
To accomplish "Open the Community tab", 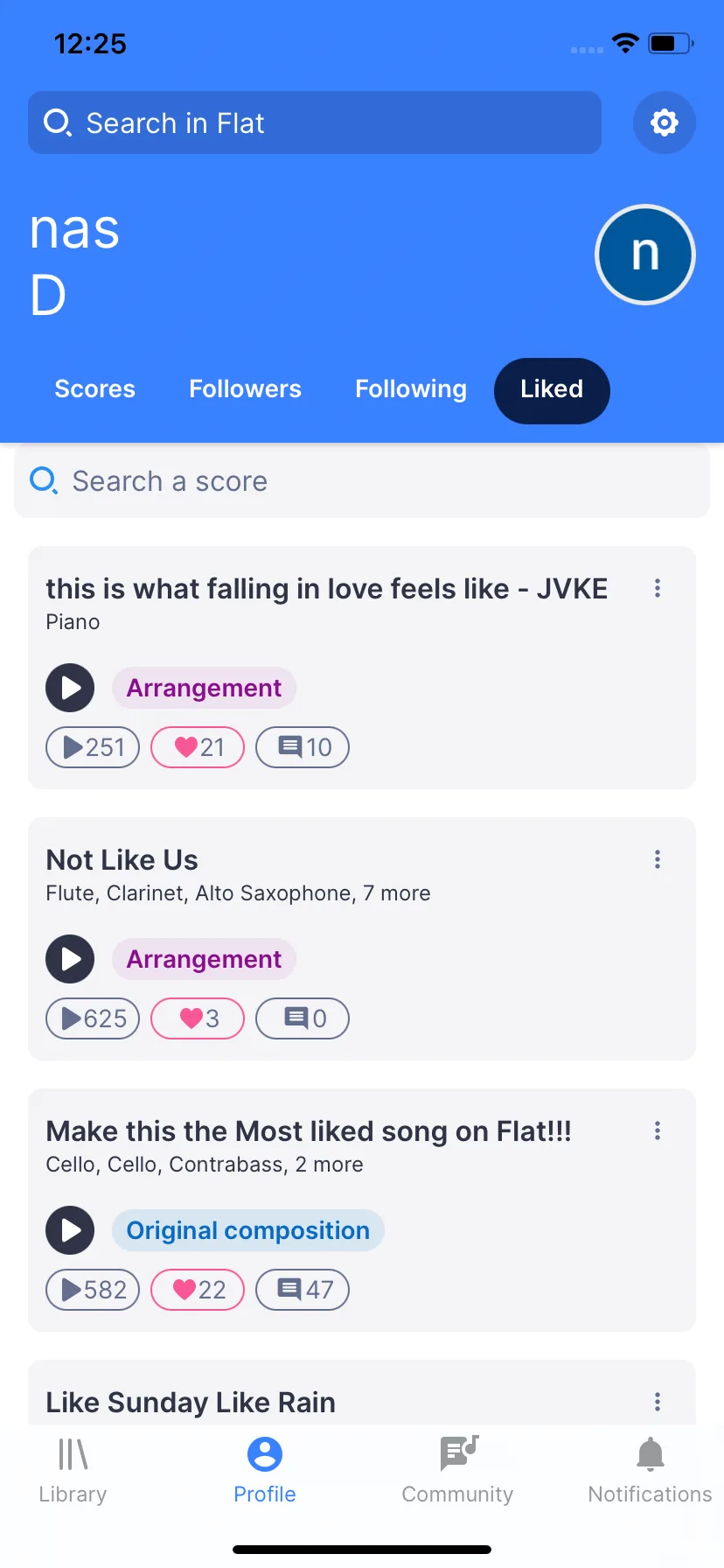I will (457, 1470).
